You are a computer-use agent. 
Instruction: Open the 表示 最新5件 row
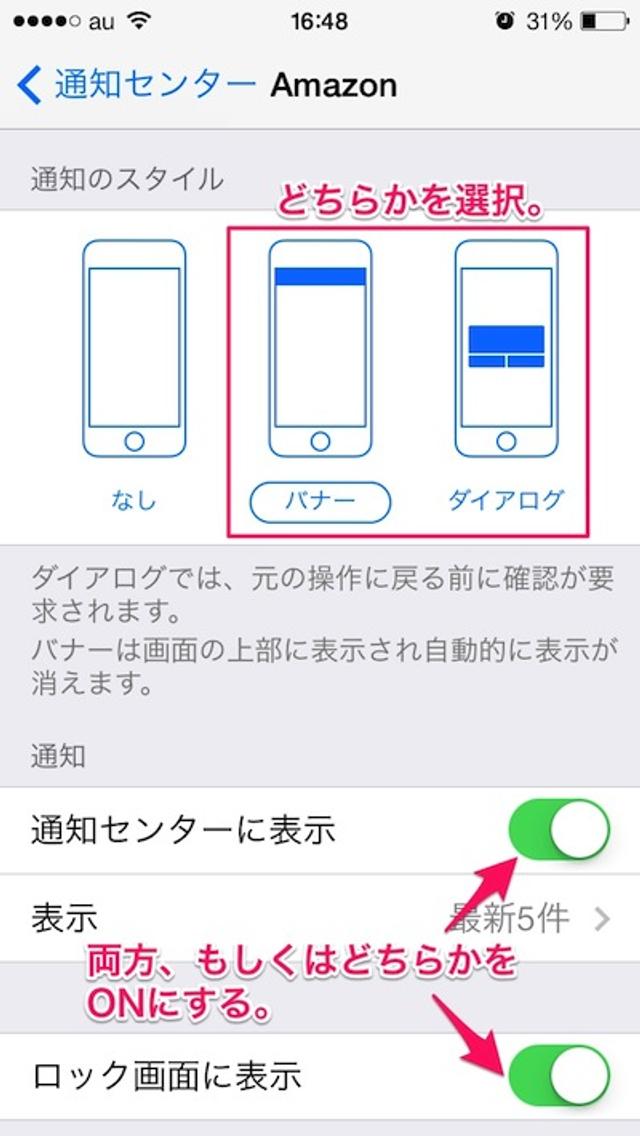tap(320, 918)
